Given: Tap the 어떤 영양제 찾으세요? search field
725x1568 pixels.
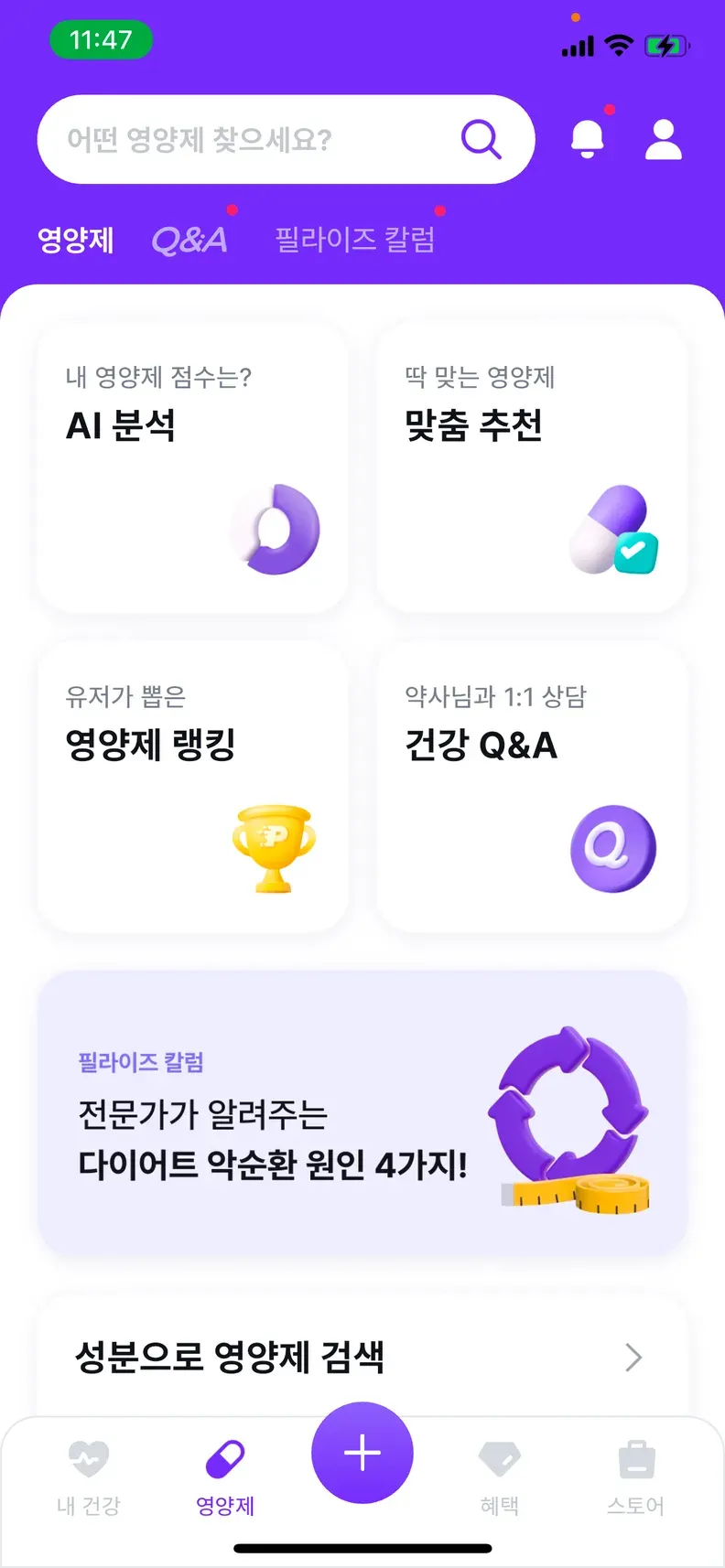Looking at the screenshot, I should [247, 140].
